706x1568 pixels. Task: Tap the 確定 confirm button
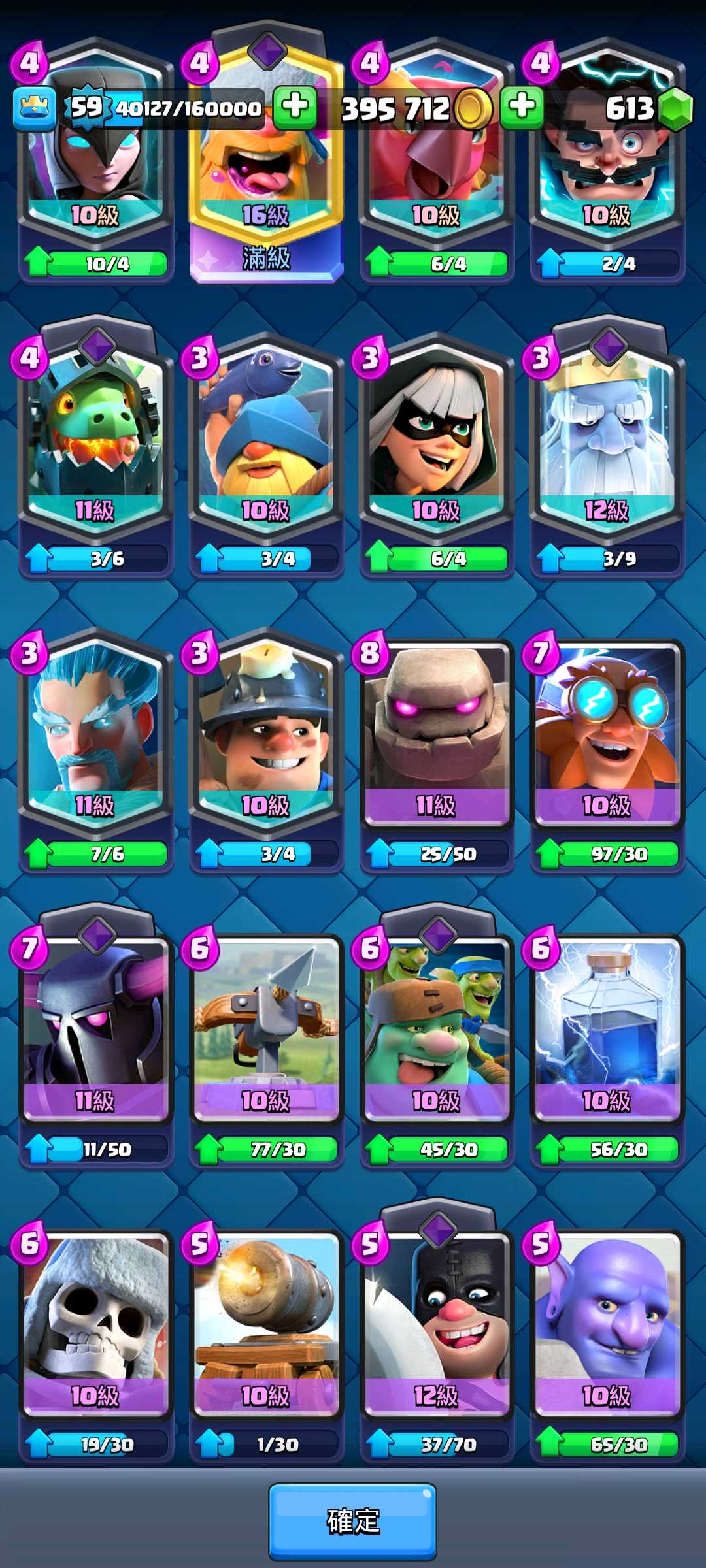(x=352, y=1521)
